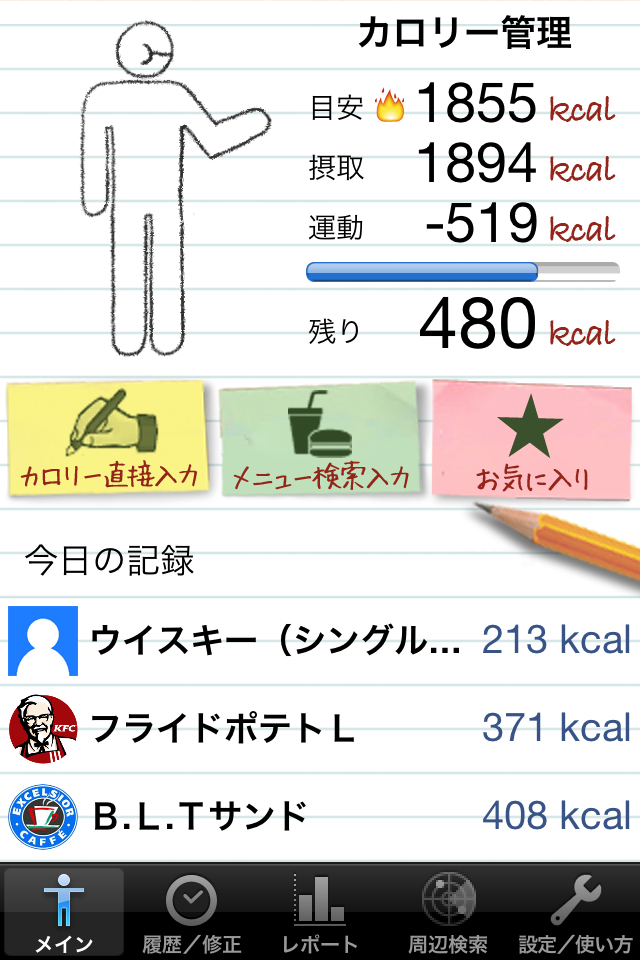Open the 周辺検索 tab
640x960 pixels.
(447, 912)
